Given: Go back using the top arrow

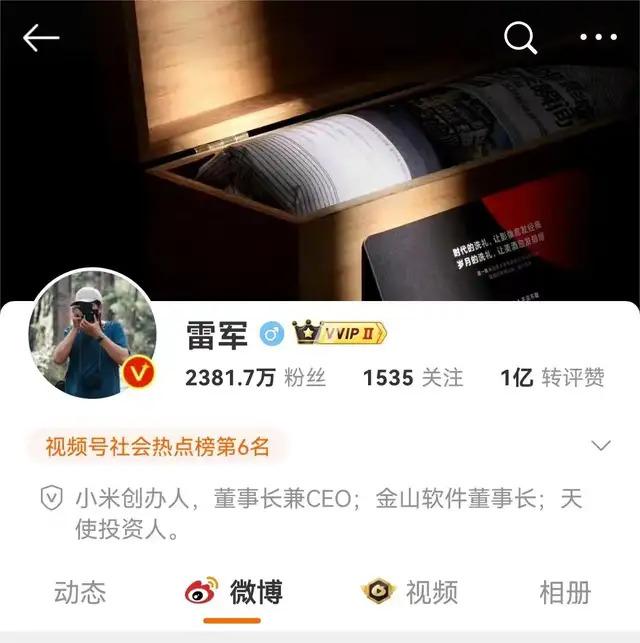Looking at the screenshot, I should [x=40, y=39].
